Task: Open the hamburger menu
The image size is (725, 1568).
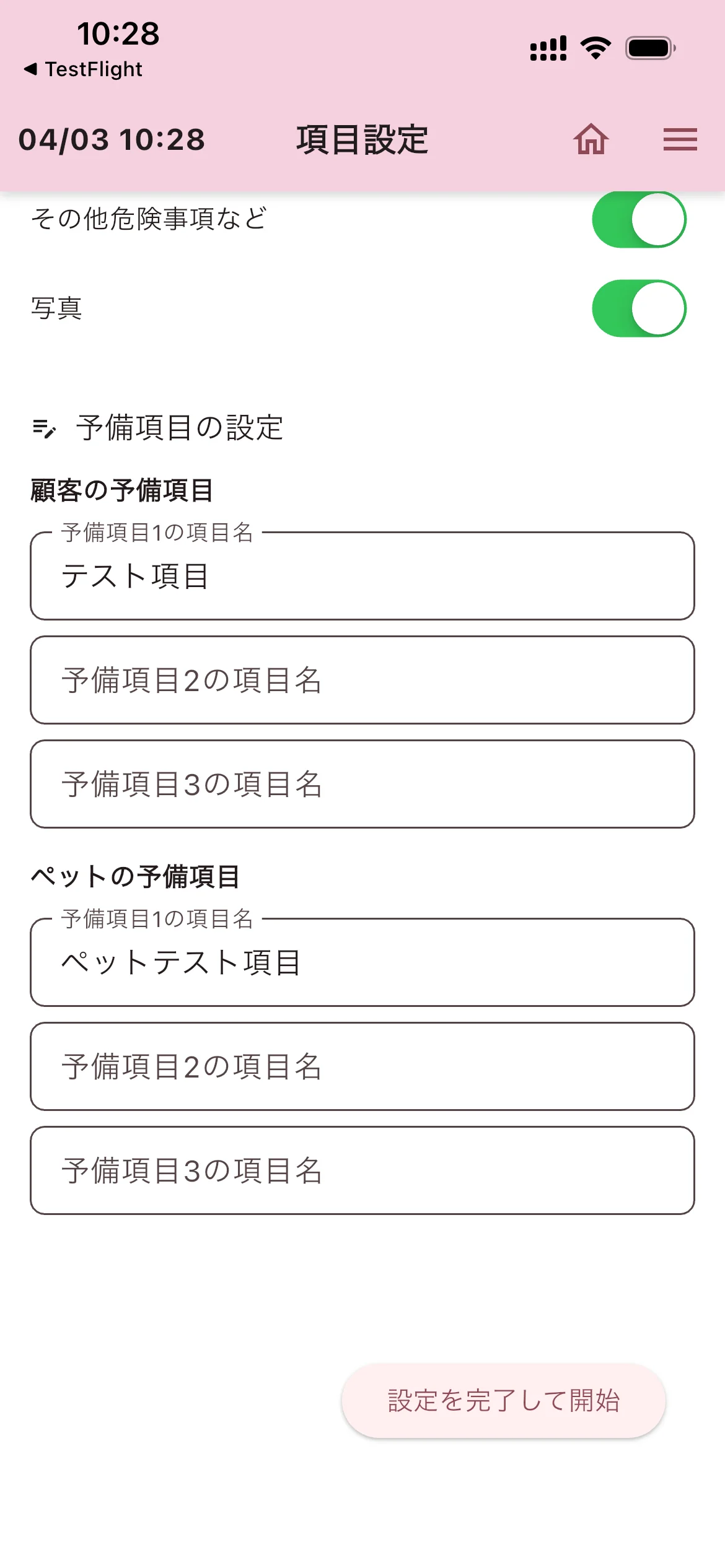Action: tap(680, 139)
